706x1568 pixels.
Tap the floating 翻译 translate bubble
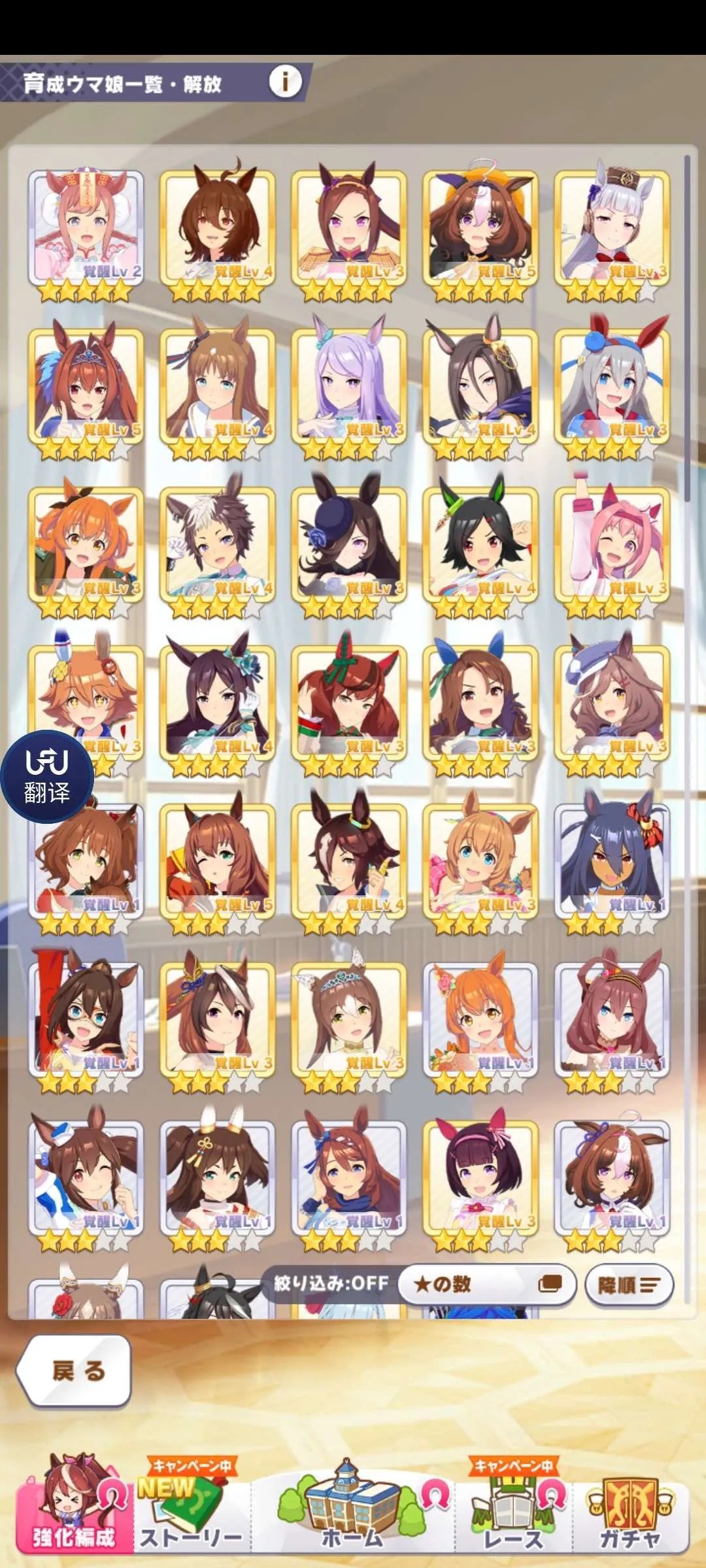click(x=47, y=776)
